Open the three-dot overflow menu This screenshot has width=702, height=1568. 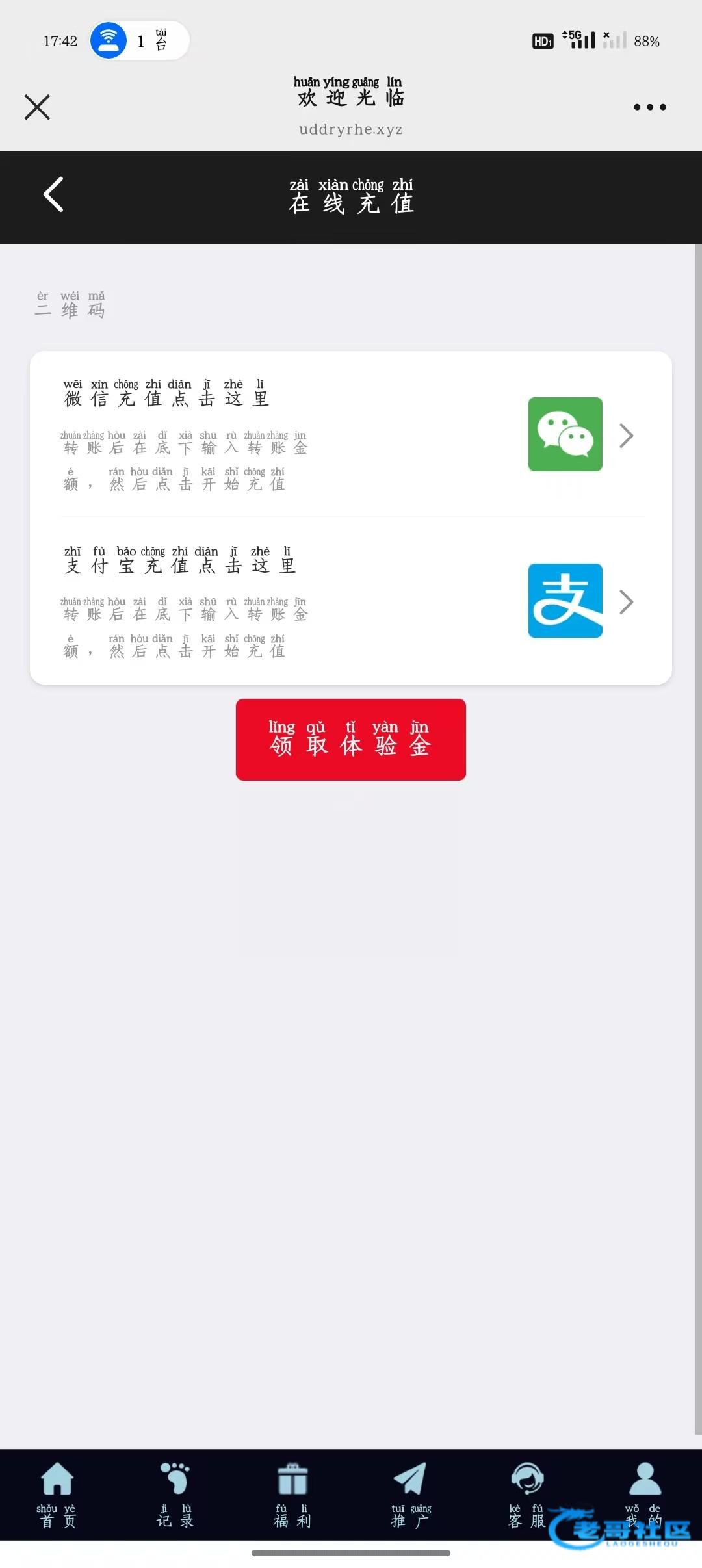[650, 107]
